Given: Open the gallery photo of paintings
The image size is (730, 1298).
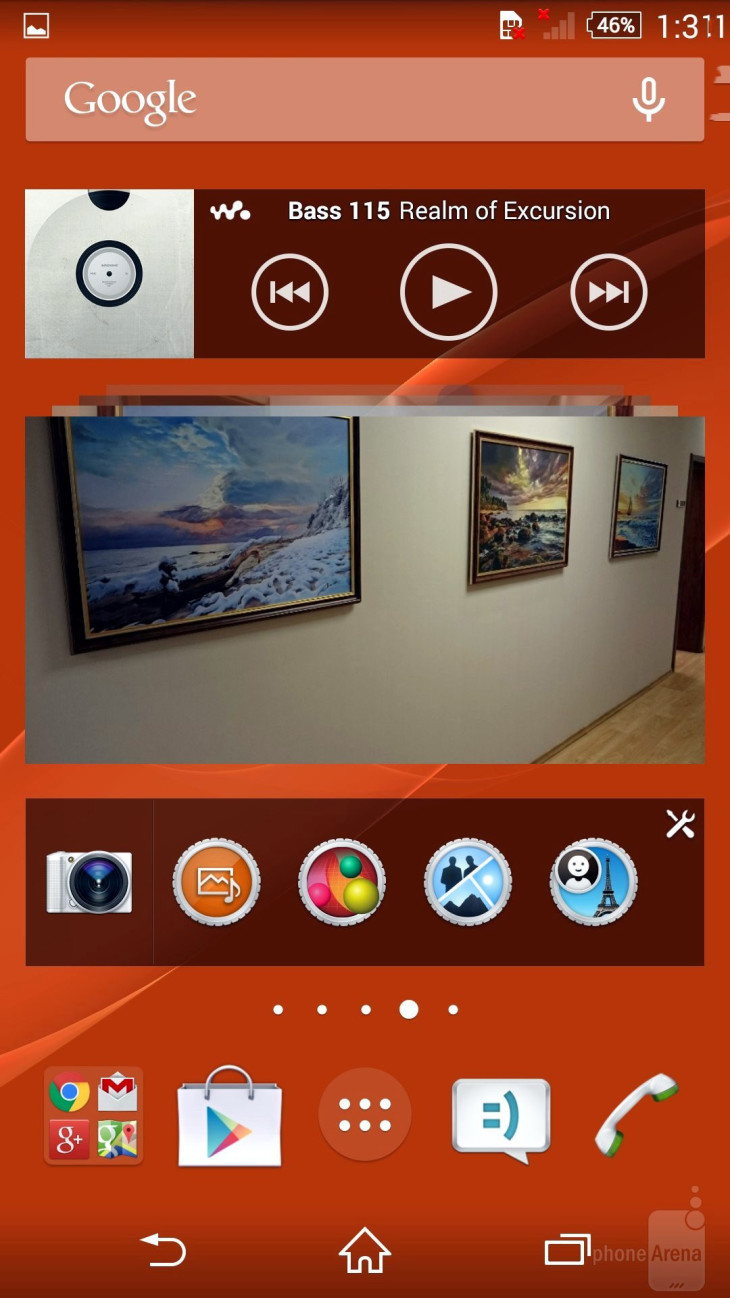Looking at the screenshot, I should 365,590.
